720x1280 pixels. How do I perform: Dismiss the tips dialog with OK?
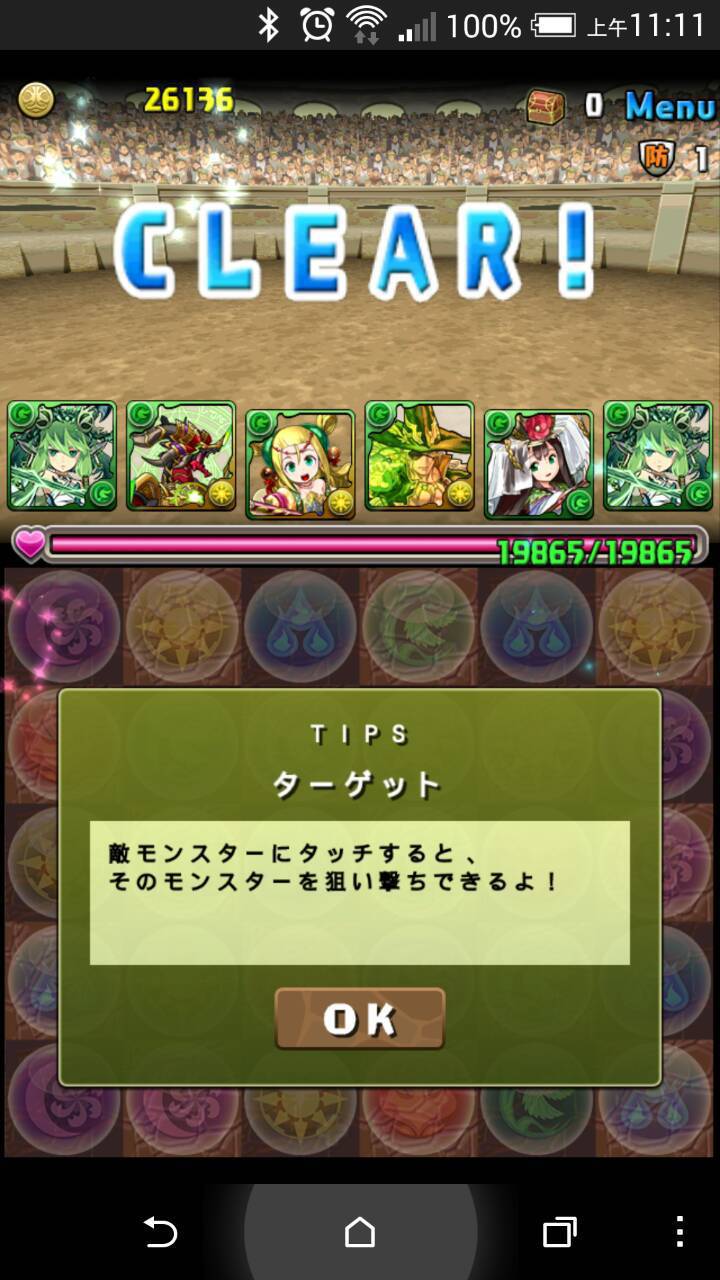(360, 1018)
